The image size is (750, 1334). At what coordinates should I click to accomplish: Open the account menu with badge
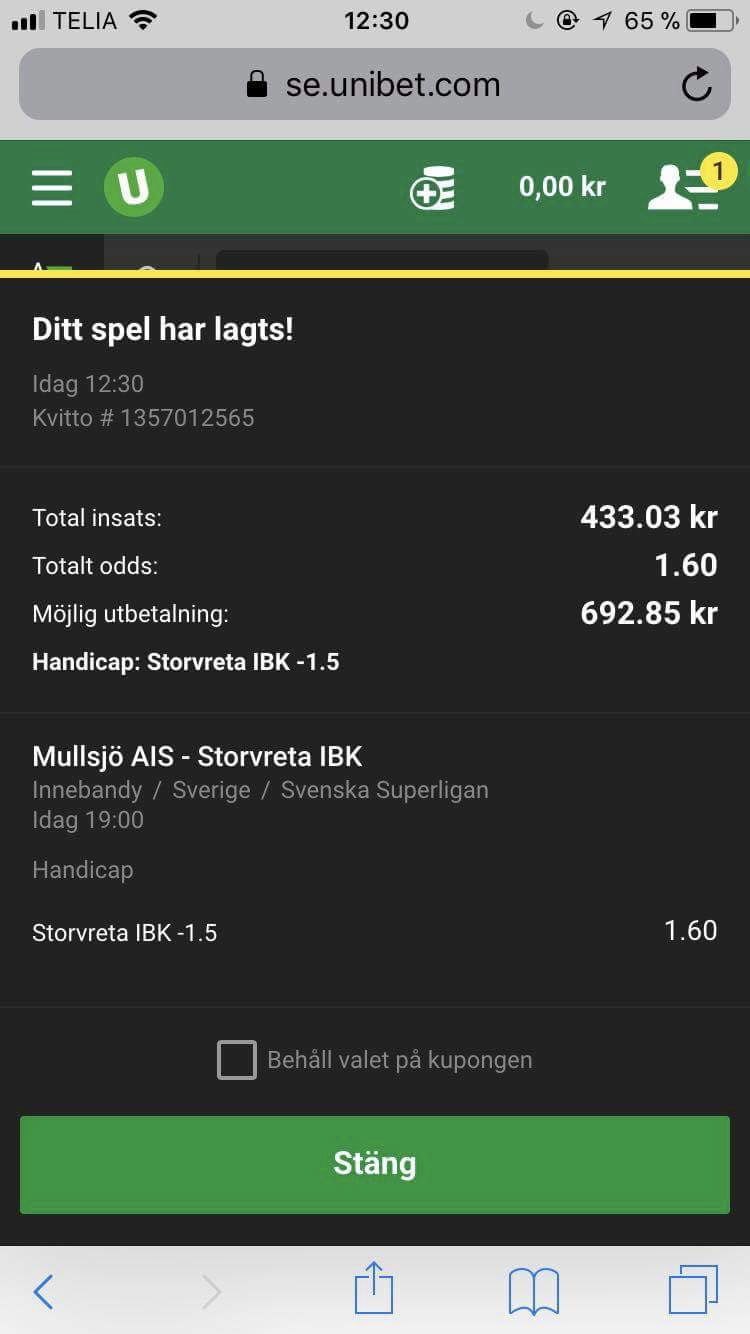[x=692, y=183]
